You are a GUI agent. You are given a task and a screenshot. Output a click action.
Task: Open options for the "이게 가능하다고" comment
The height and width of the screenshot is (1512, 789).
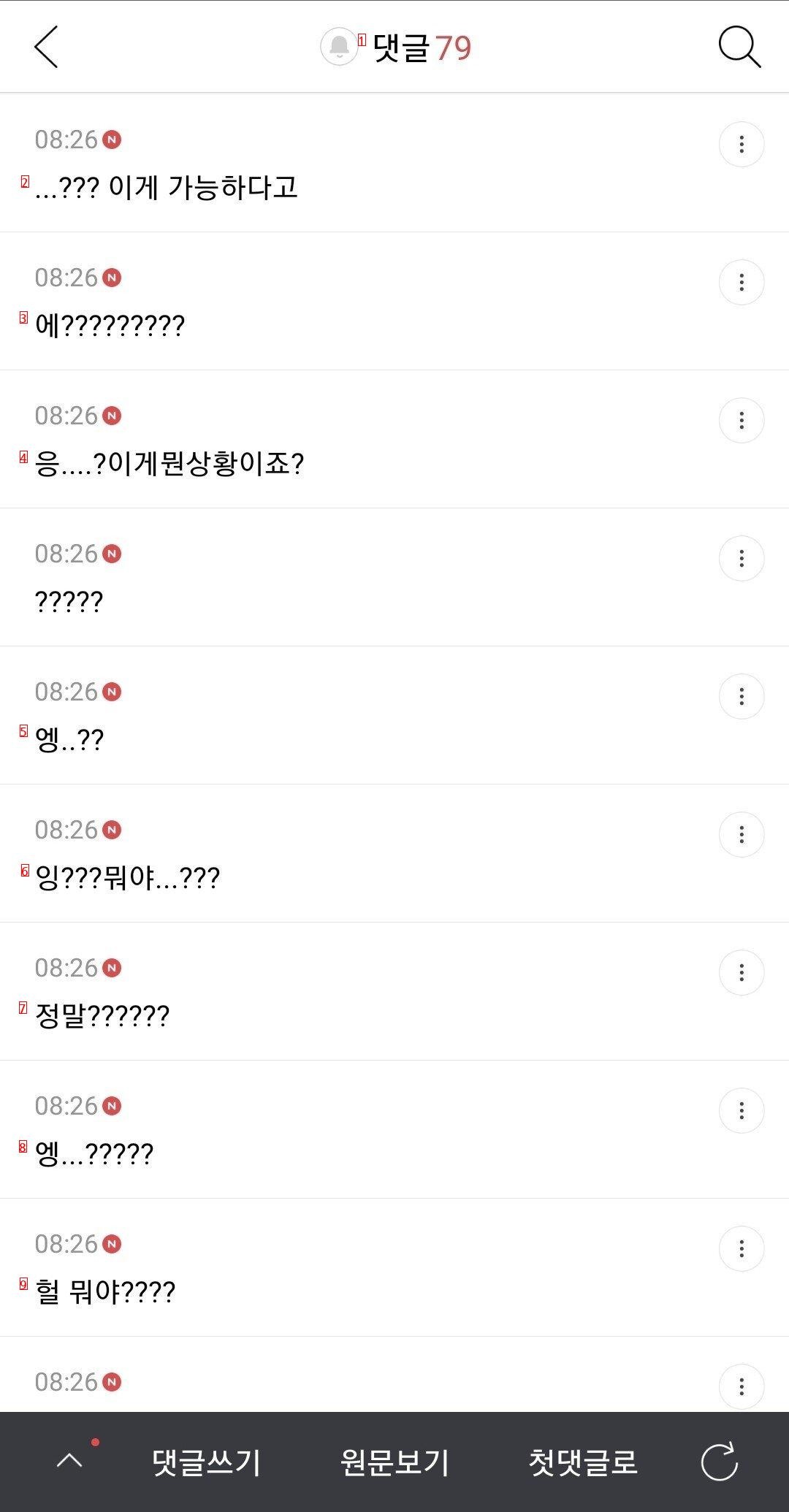pos(742,144)
